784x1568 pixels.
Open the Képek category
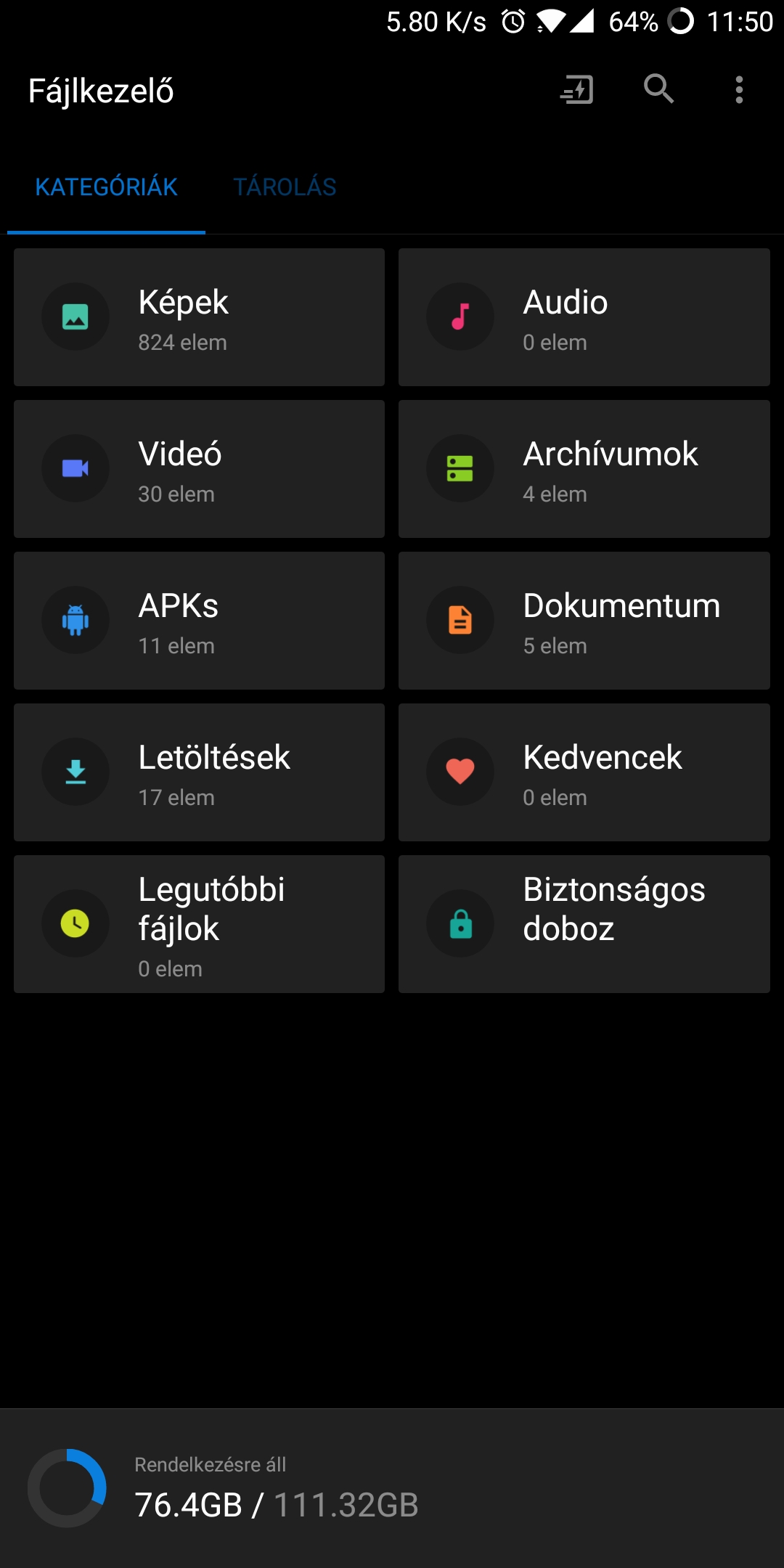[199, 317]
